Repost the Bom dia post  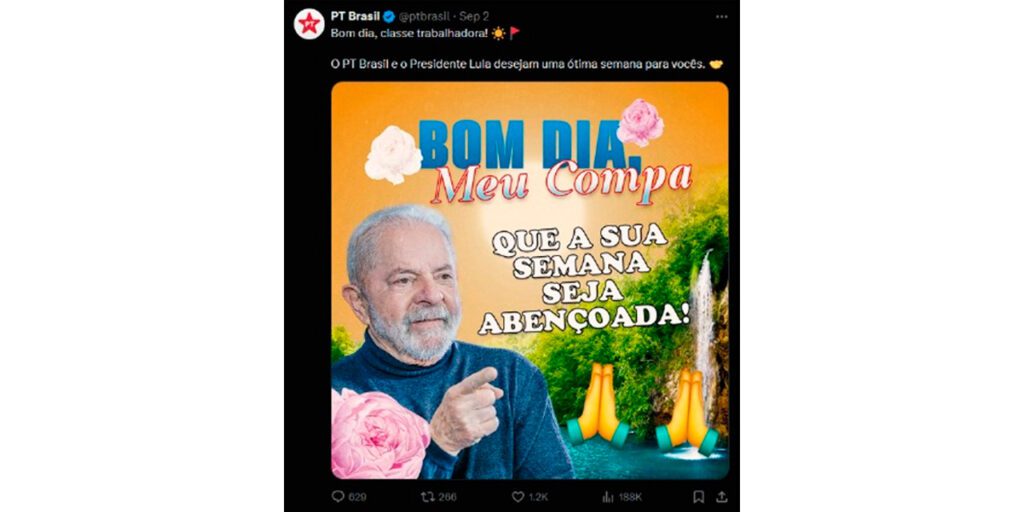click(x=429, y=496)
